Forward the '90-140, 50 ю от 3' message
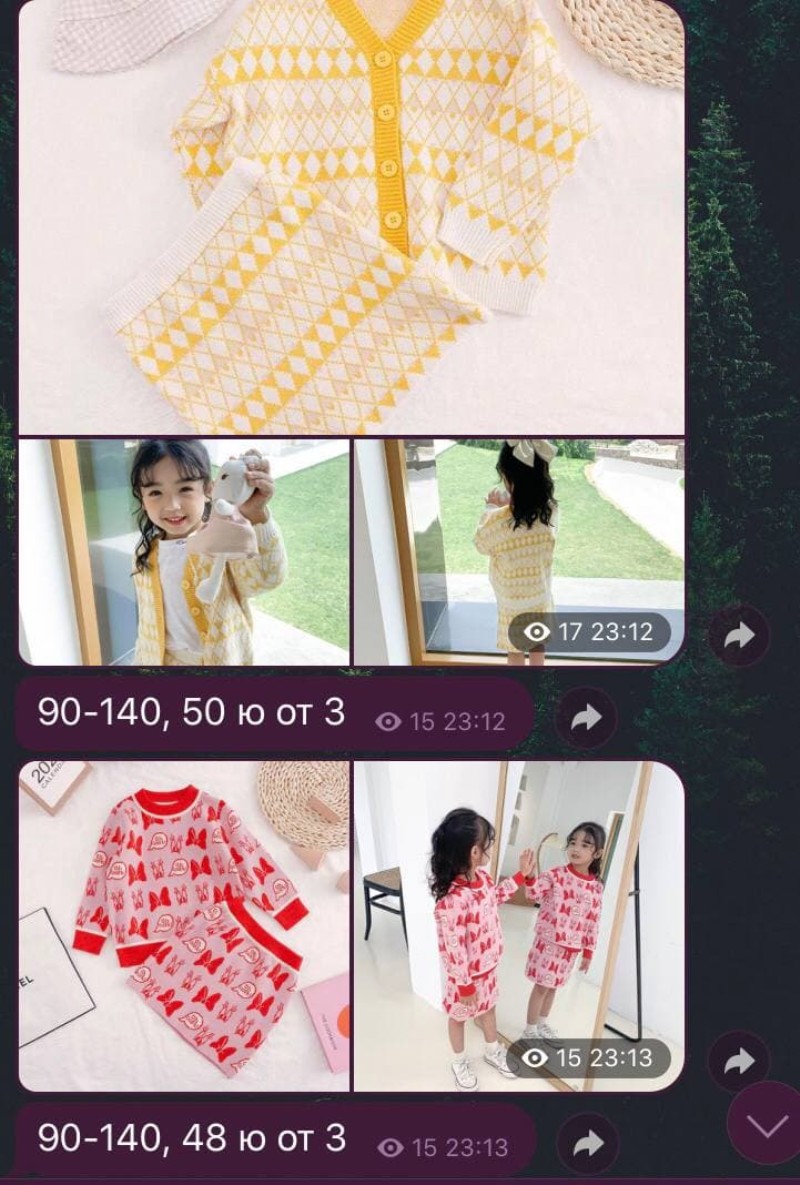The image size is (800, 1185). pyautogui.click(x=586, y=717)
